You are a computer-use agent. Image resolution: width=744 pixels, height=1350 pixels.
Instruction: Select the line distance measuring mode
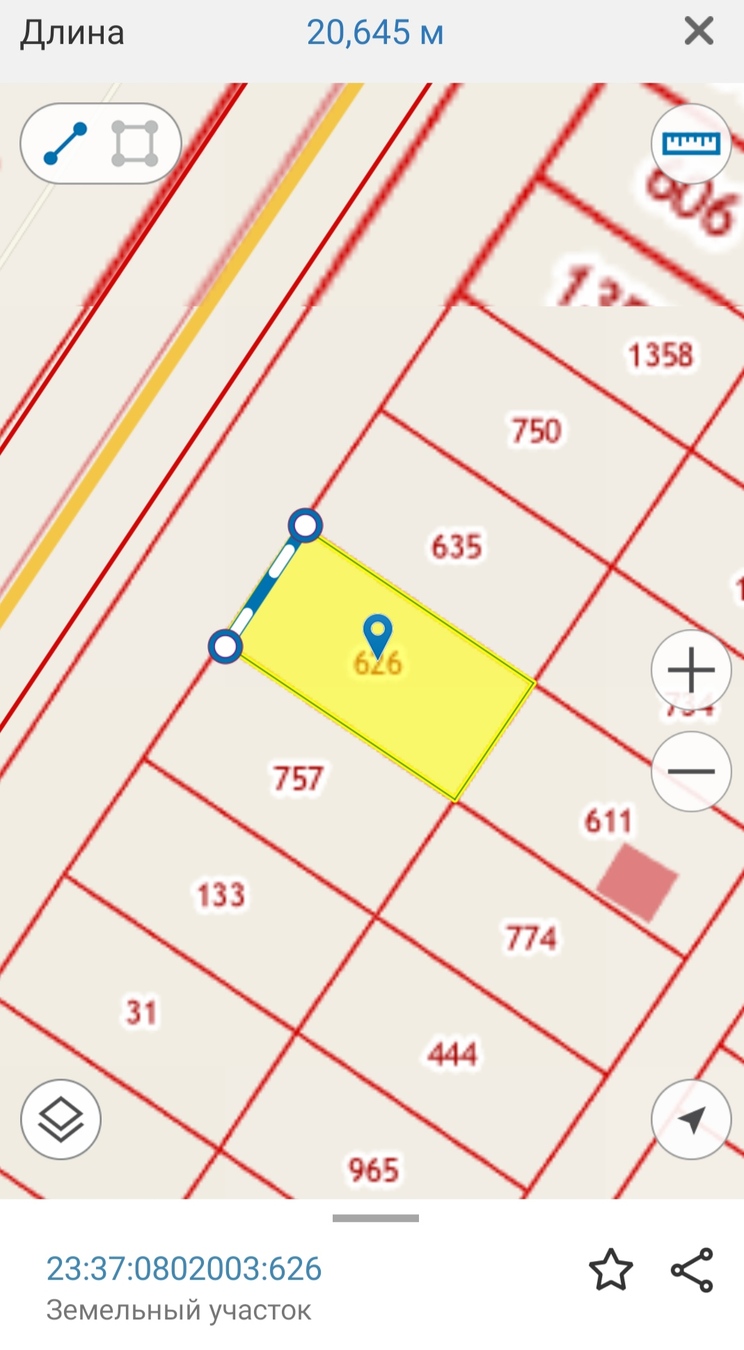[66, 144]
